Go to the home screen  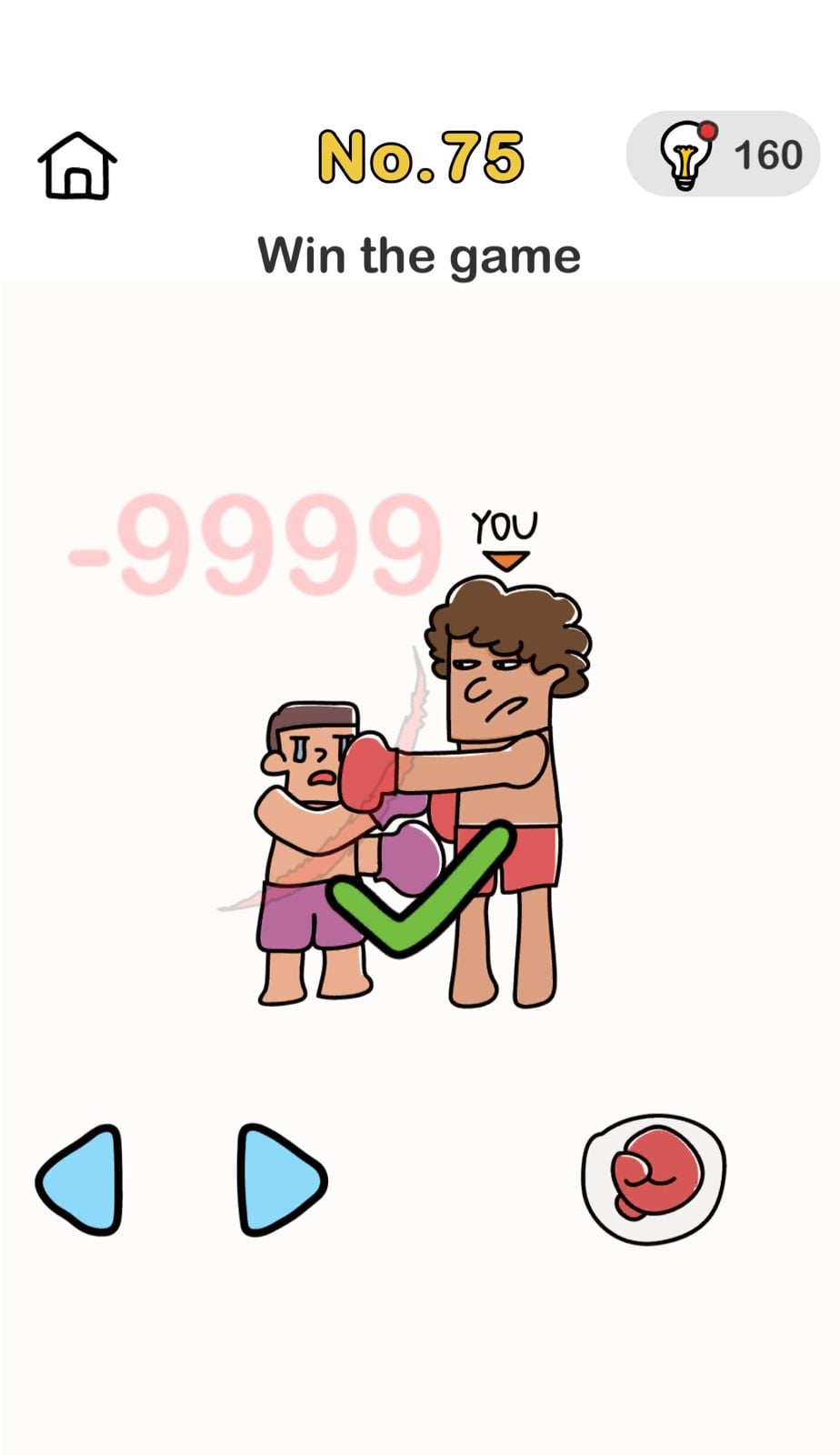tap(77, 166)
